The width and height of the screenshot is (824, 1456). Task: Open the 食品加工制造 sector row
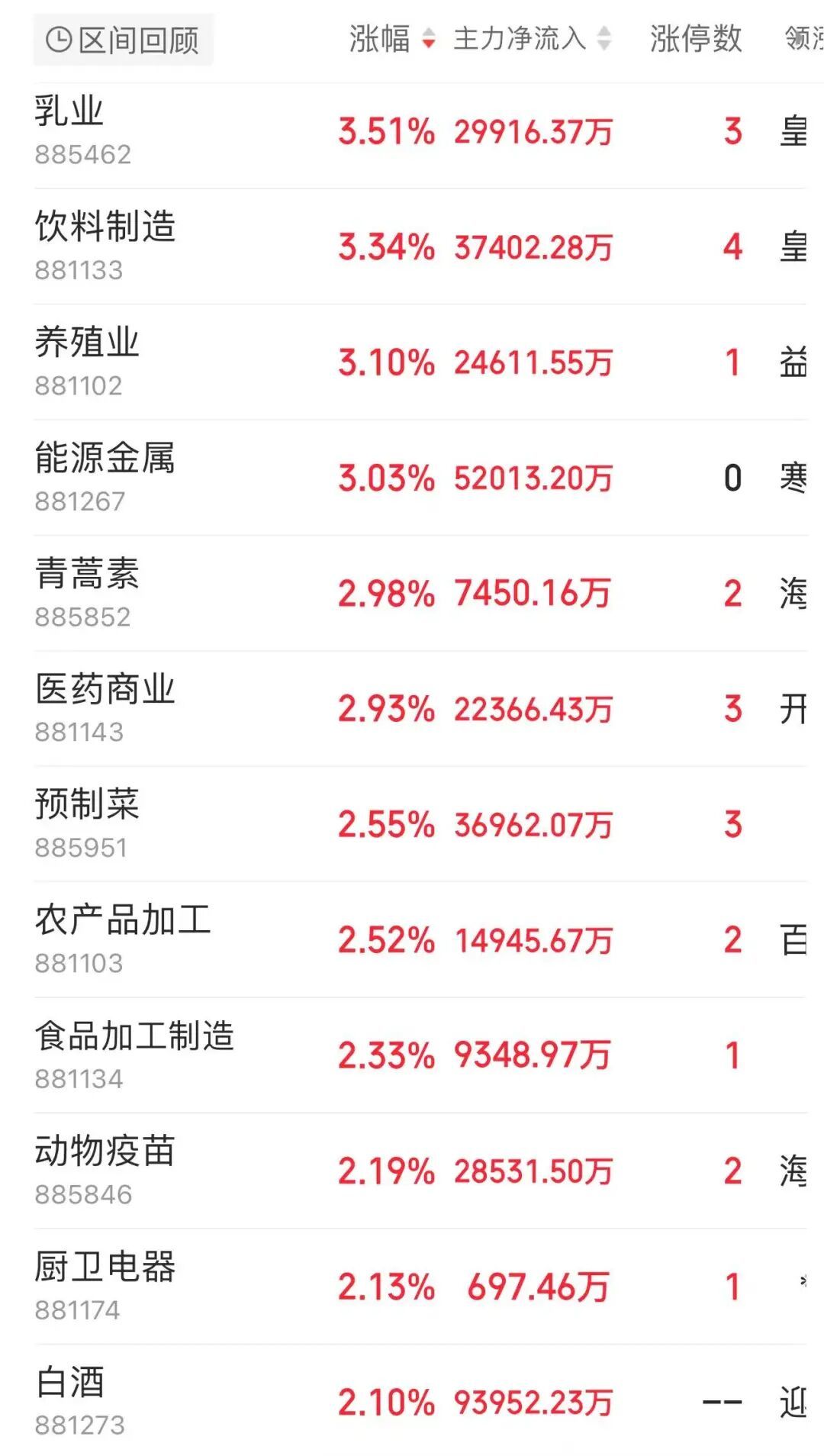(420, 1055)
